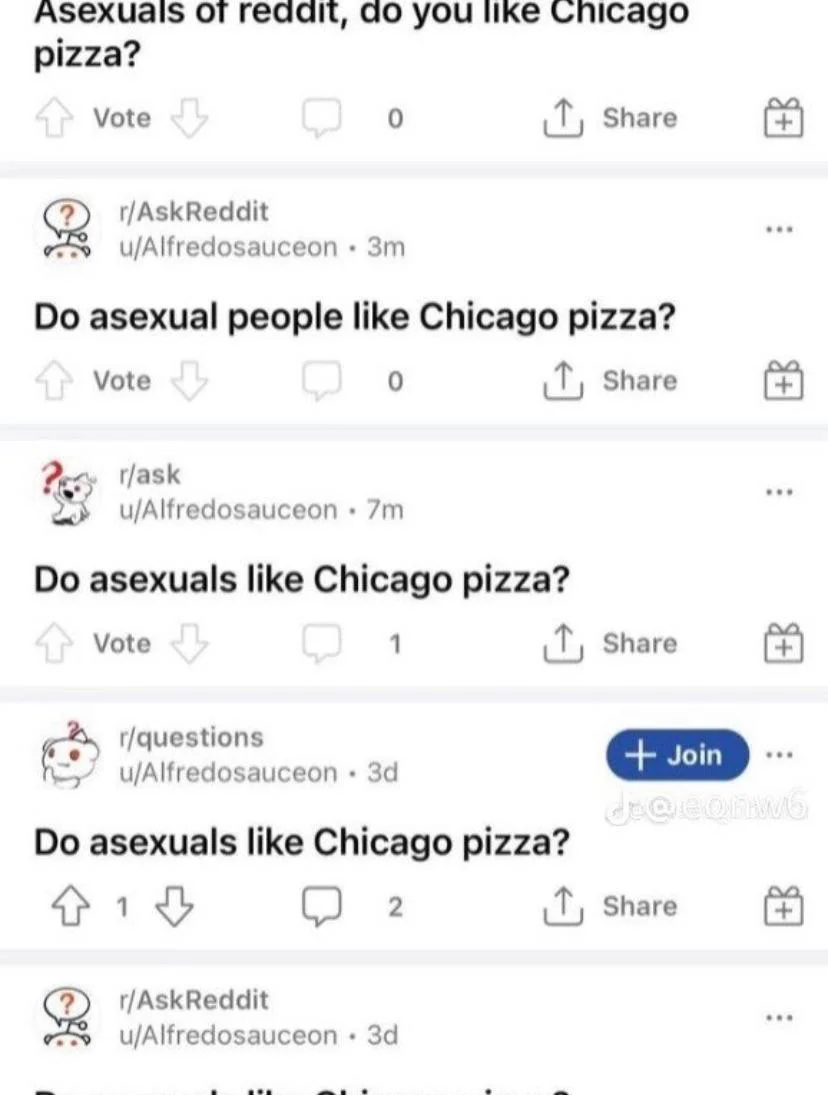Share the "Asexuals of reddit" post

pyautogui.click(x=610, y=118)
